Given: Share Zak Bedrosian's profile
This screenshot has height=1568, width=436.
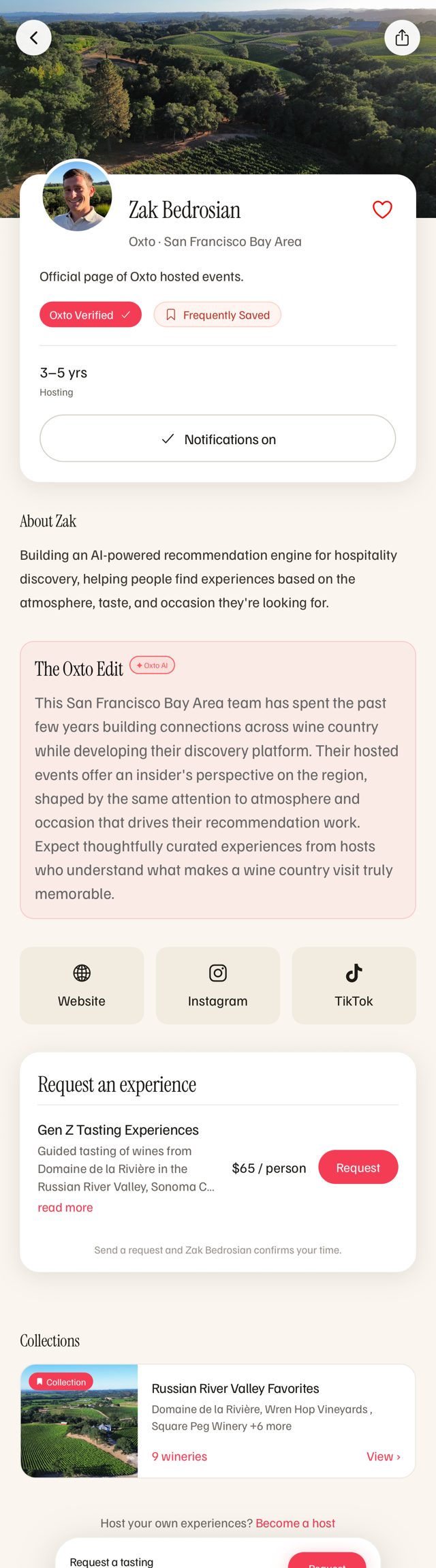Looking at the screenshot, I should pyautogui.click(x=402, y=37).
